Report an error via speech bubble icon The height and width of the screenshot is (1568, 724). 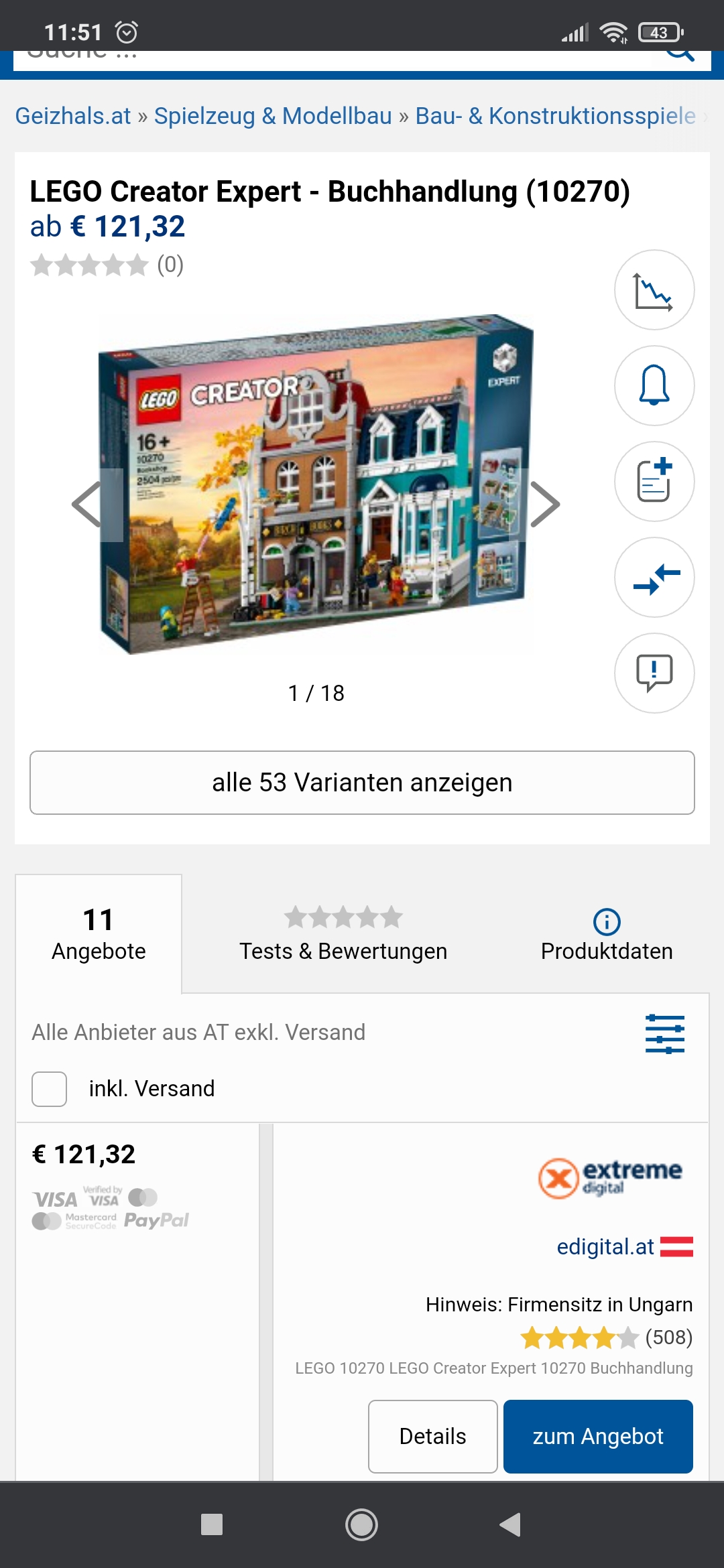[654, 673]
